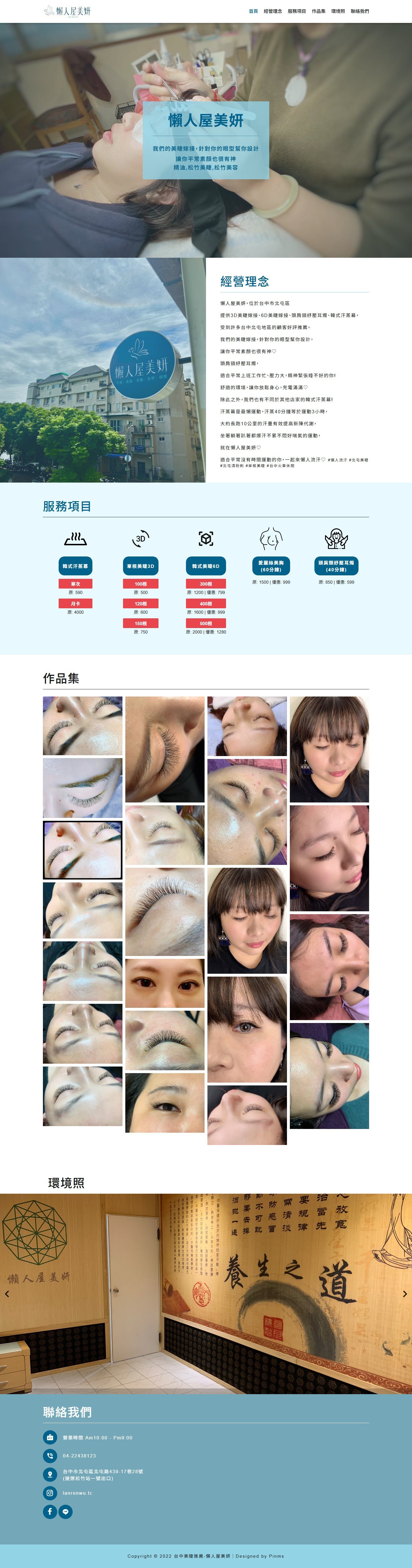Call the phone number 04-22438123
The height and width of the screenshot is (1568, 412).
pyautogui.click(x=79, y=1455)
